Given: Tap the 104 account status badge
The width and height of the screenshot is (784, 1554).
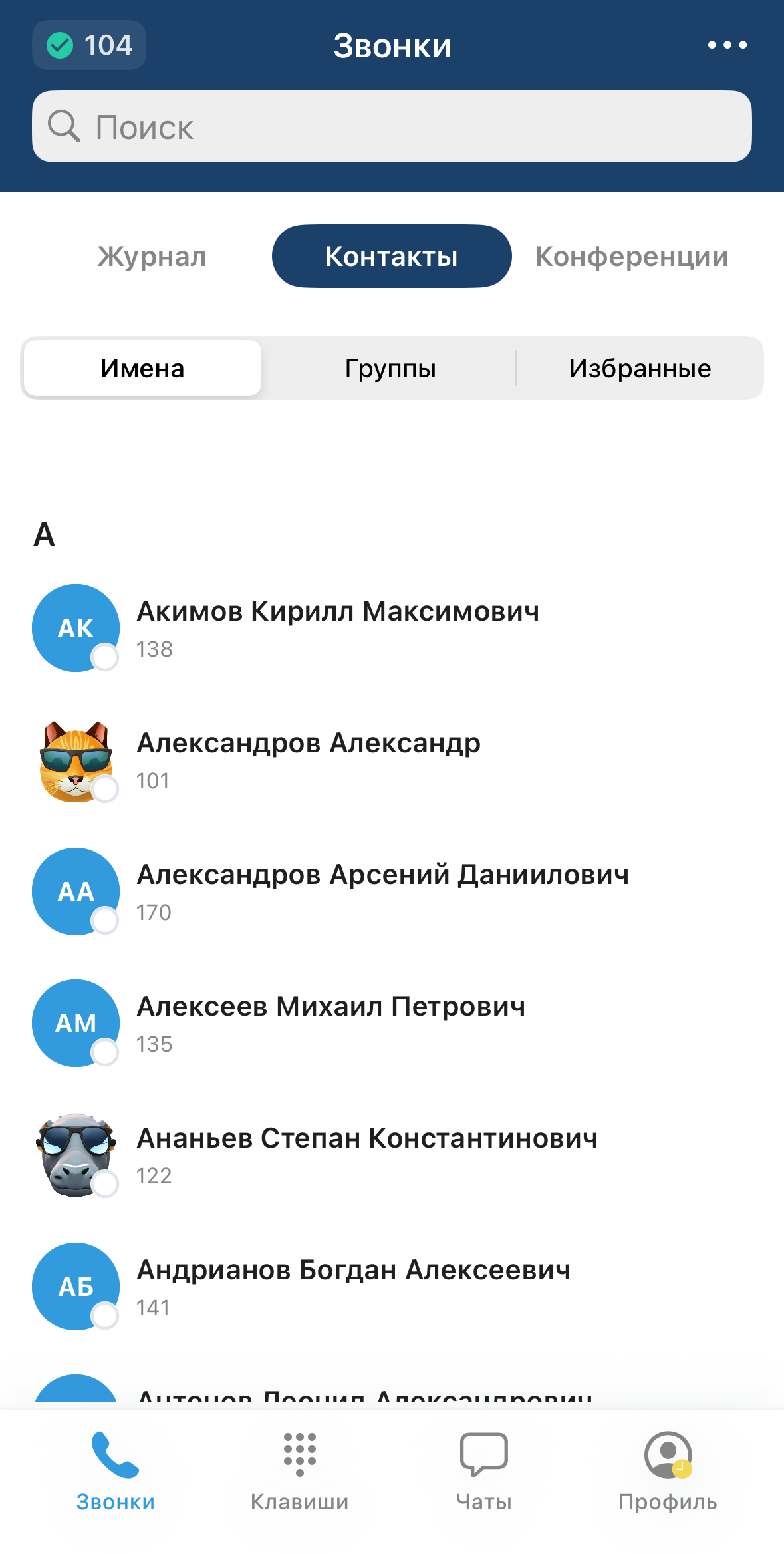Looking at the screenshot, I should point(89,45).
